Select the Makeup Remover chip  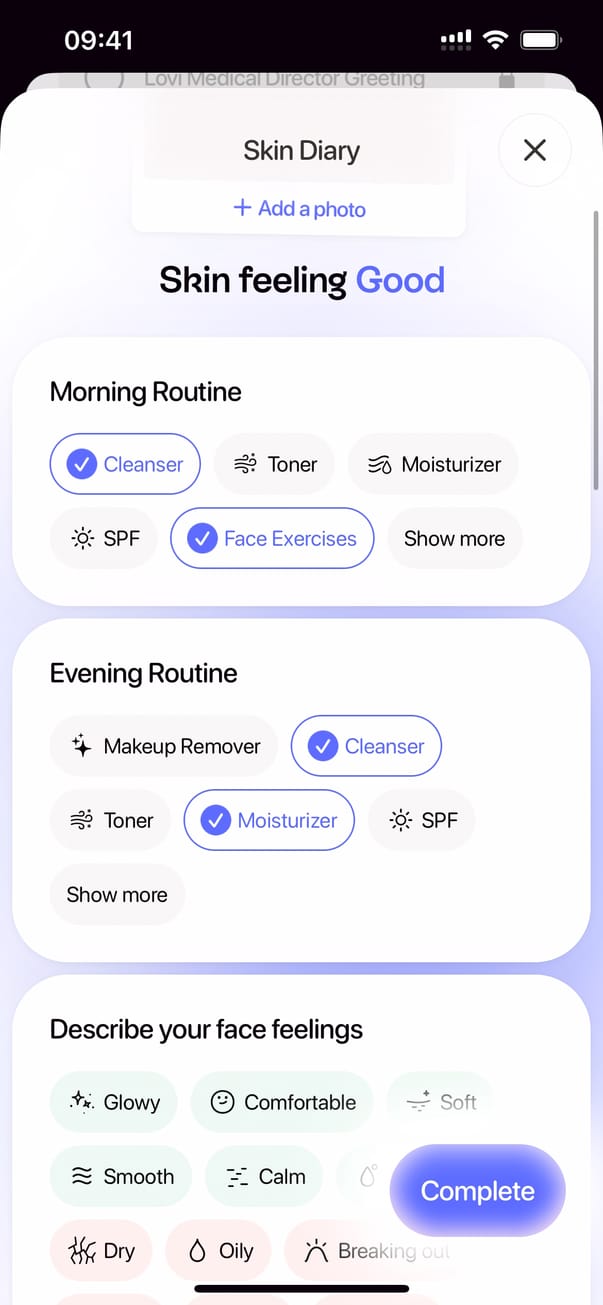pos(164,746)
